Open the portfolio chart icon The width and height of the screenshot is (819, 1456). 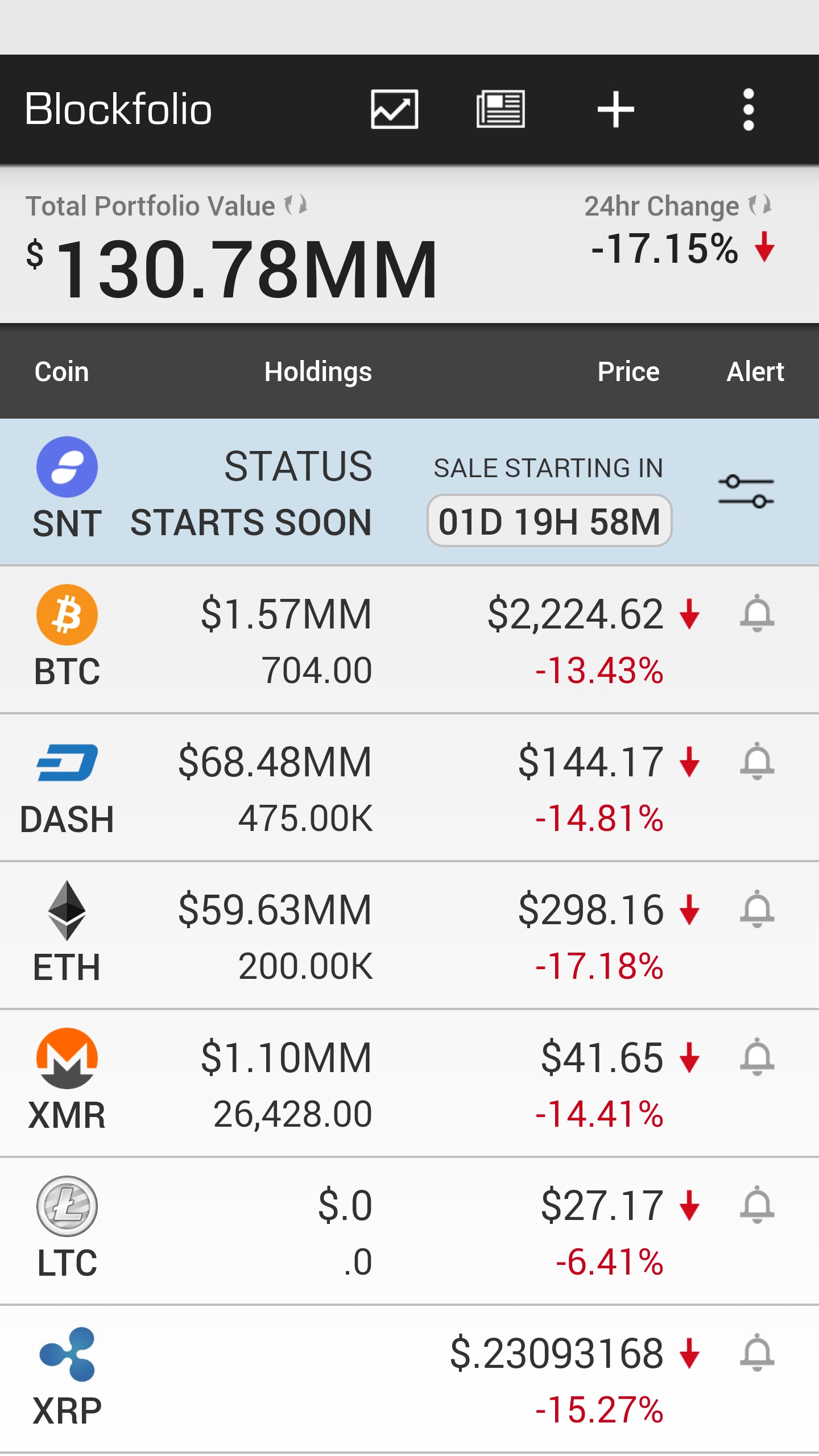tap(394, 109)
